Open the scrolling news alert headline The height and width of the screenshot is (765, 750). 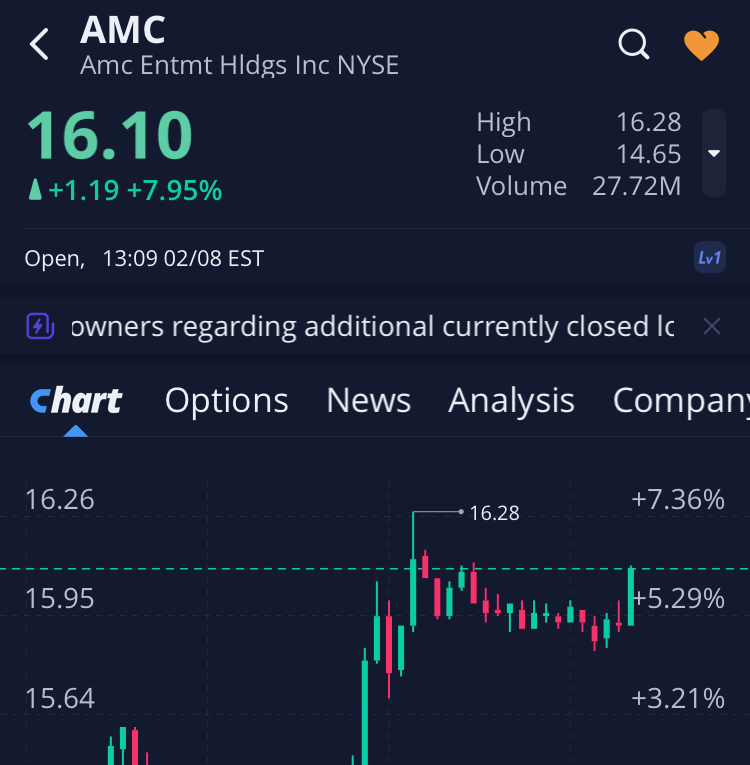pyautogui.click(x=373, y=326)
